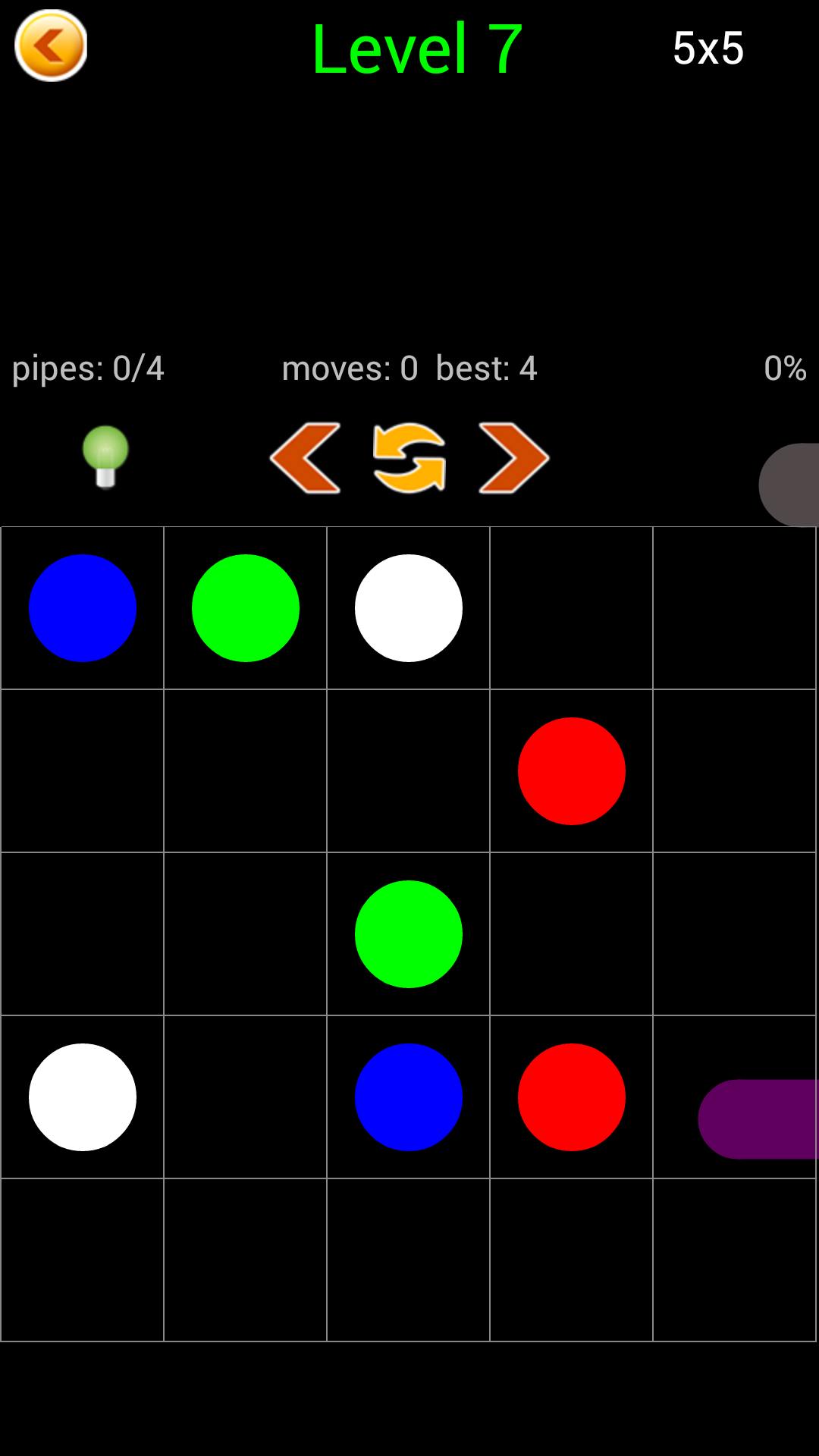The image size is (819, 1456).
Task: Go back using the orange back button
Action: pyautogui.click(x=51, y=45)
